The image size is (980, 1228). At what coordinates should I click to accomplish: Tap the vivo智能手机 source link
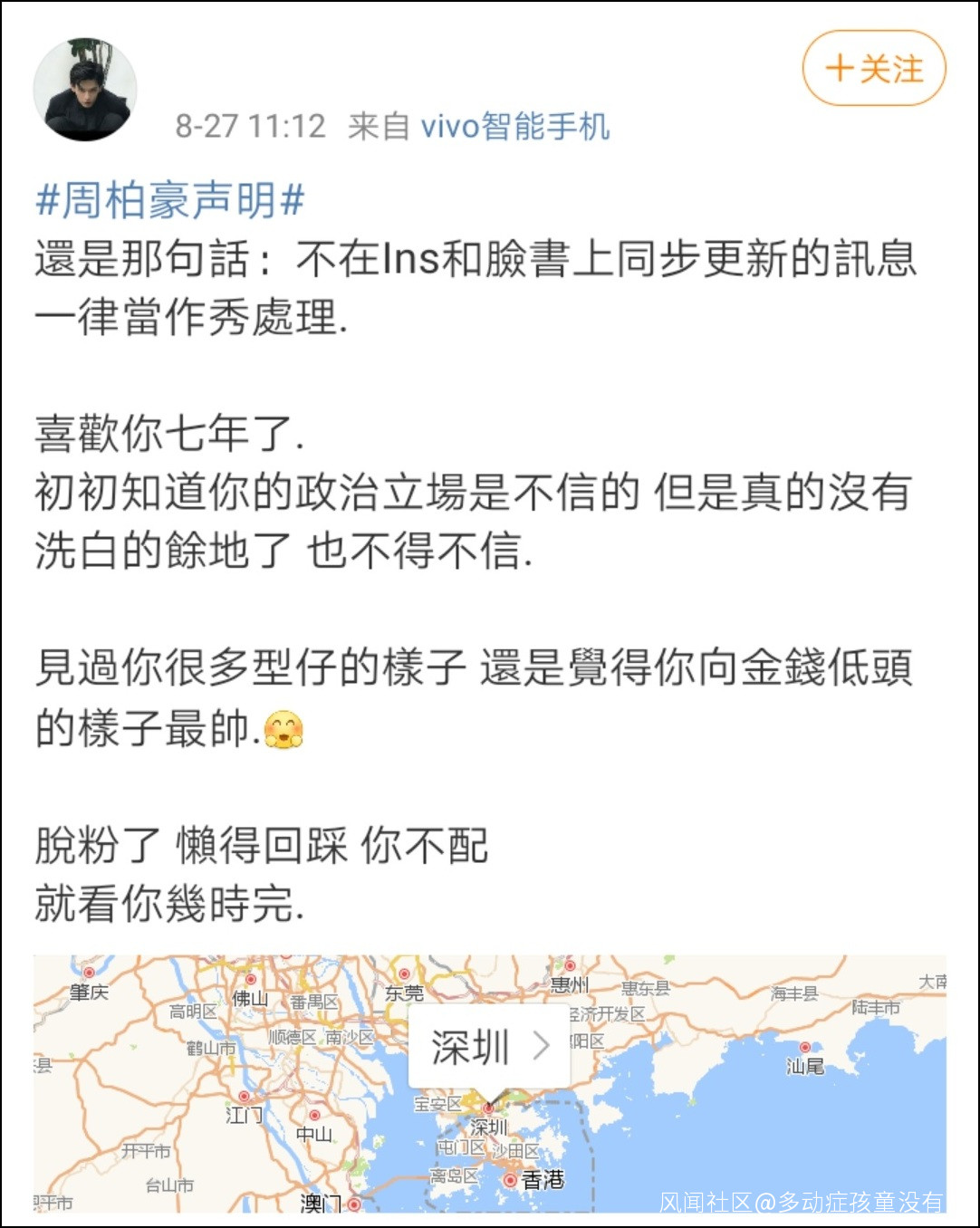[x=514, y=127]
